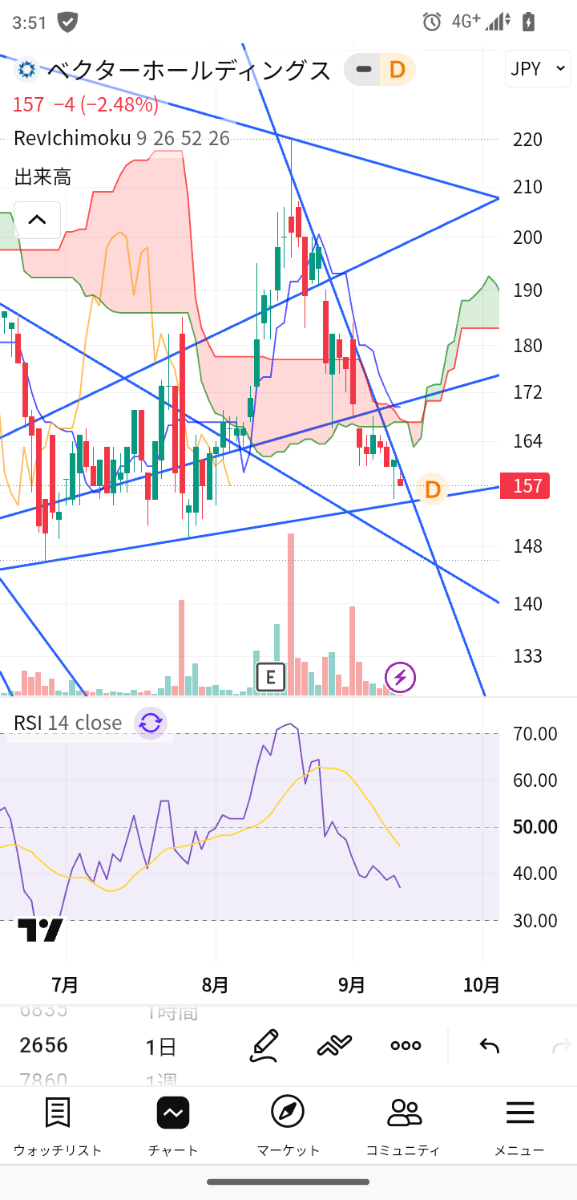Open the メニュー tab
Image resolution: width=577 pixels, height=1200 pixels.
click(520, 1126)
